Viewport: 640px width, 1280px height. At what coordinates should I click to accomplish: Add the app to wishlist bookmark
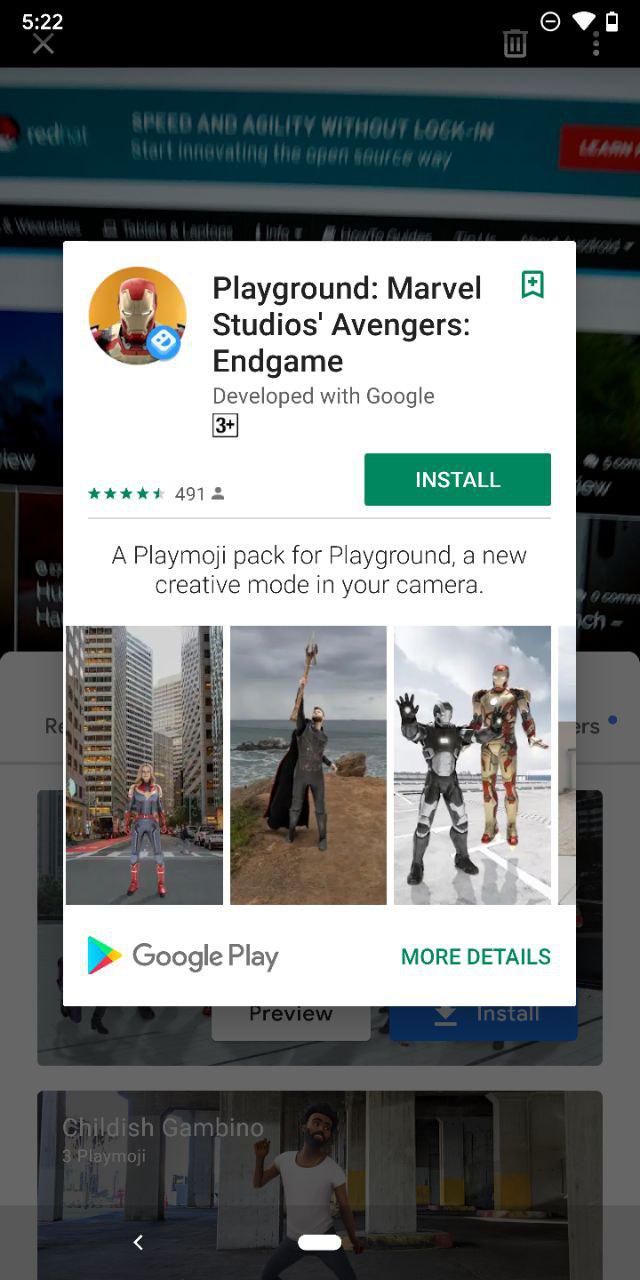click(x=533, y=285)
